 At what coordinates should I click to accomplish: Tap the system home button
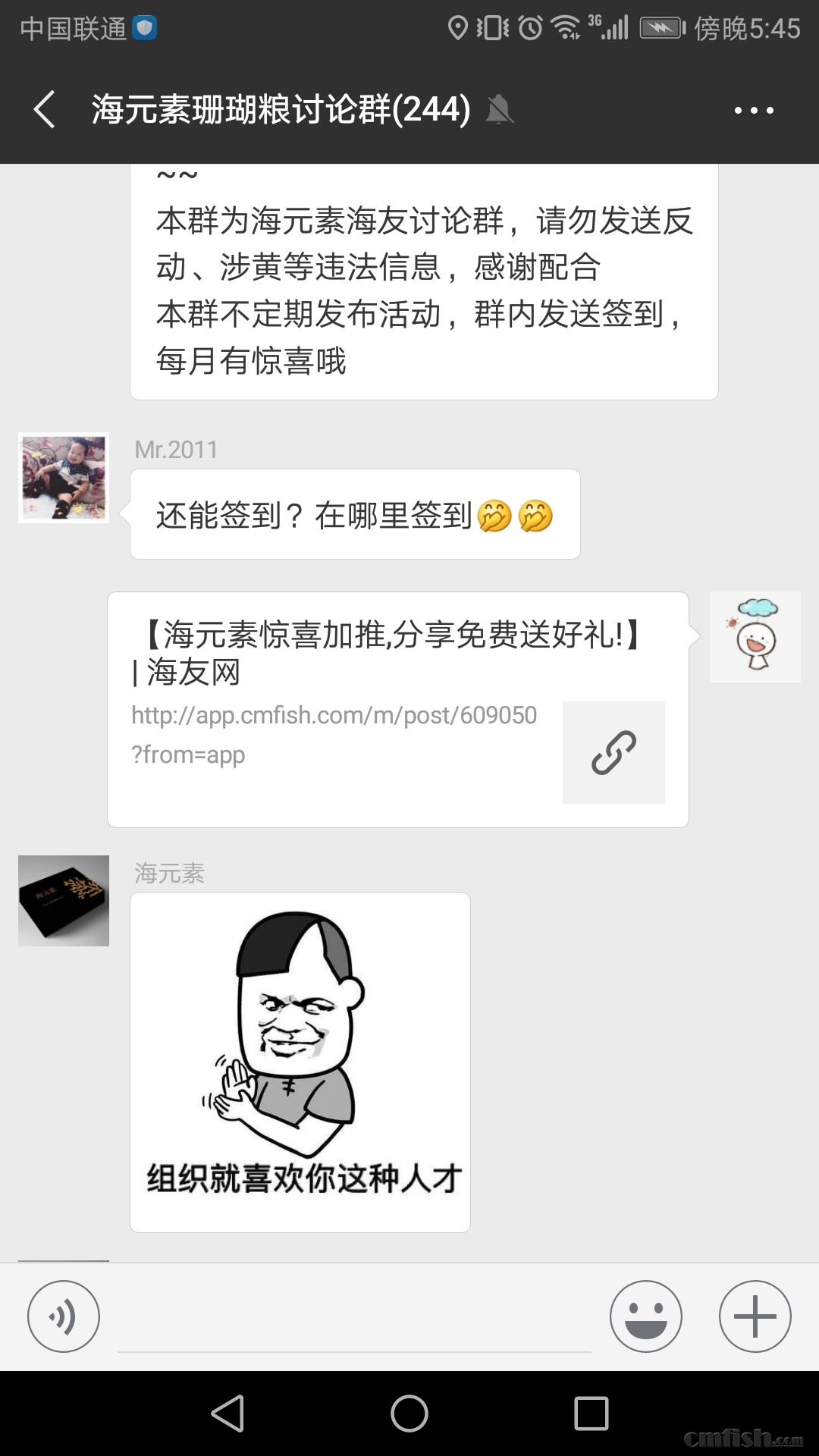409,1414
